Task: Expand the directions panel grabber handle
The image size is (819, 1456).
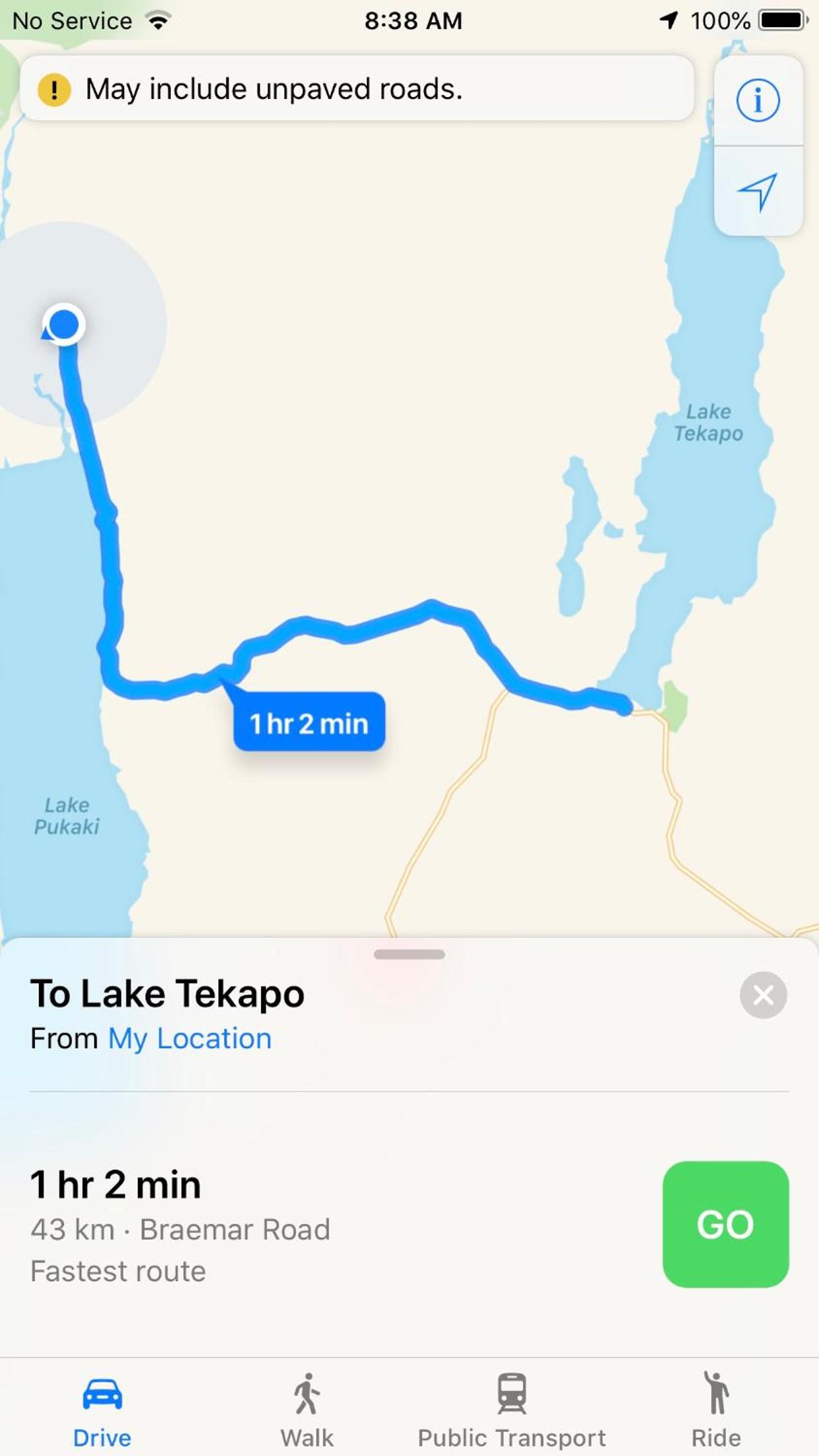Action: [x=409, y=954]
